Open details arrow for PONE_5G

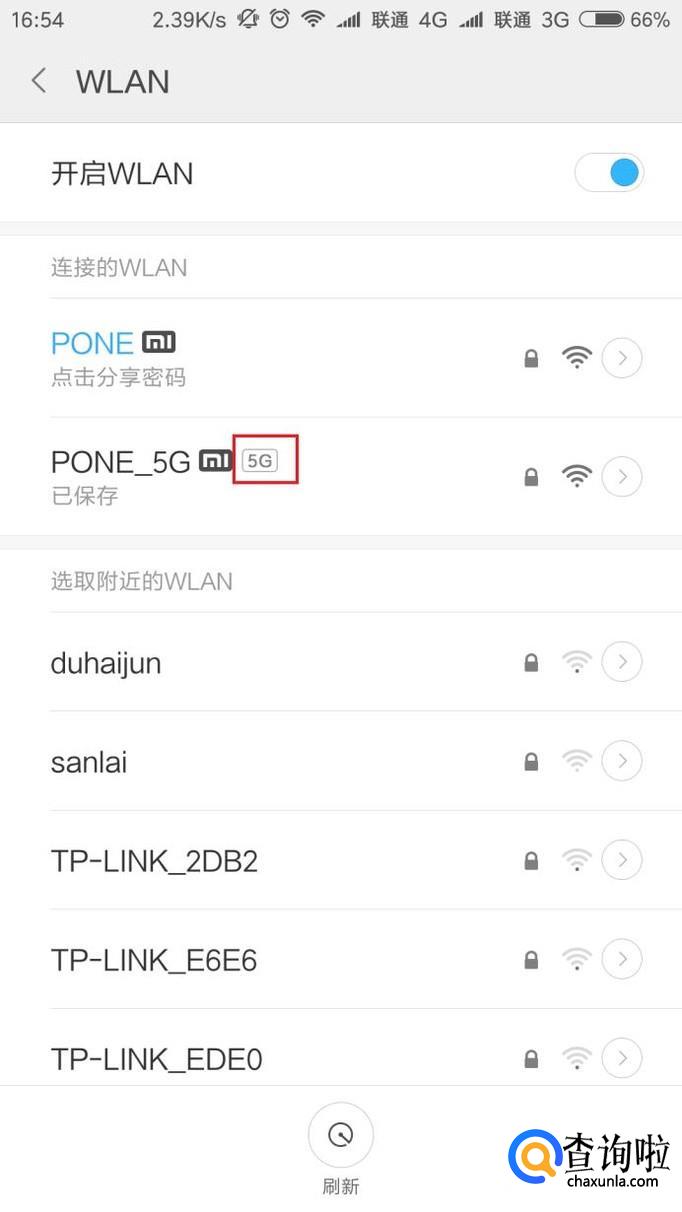click(x=622, y=477)
